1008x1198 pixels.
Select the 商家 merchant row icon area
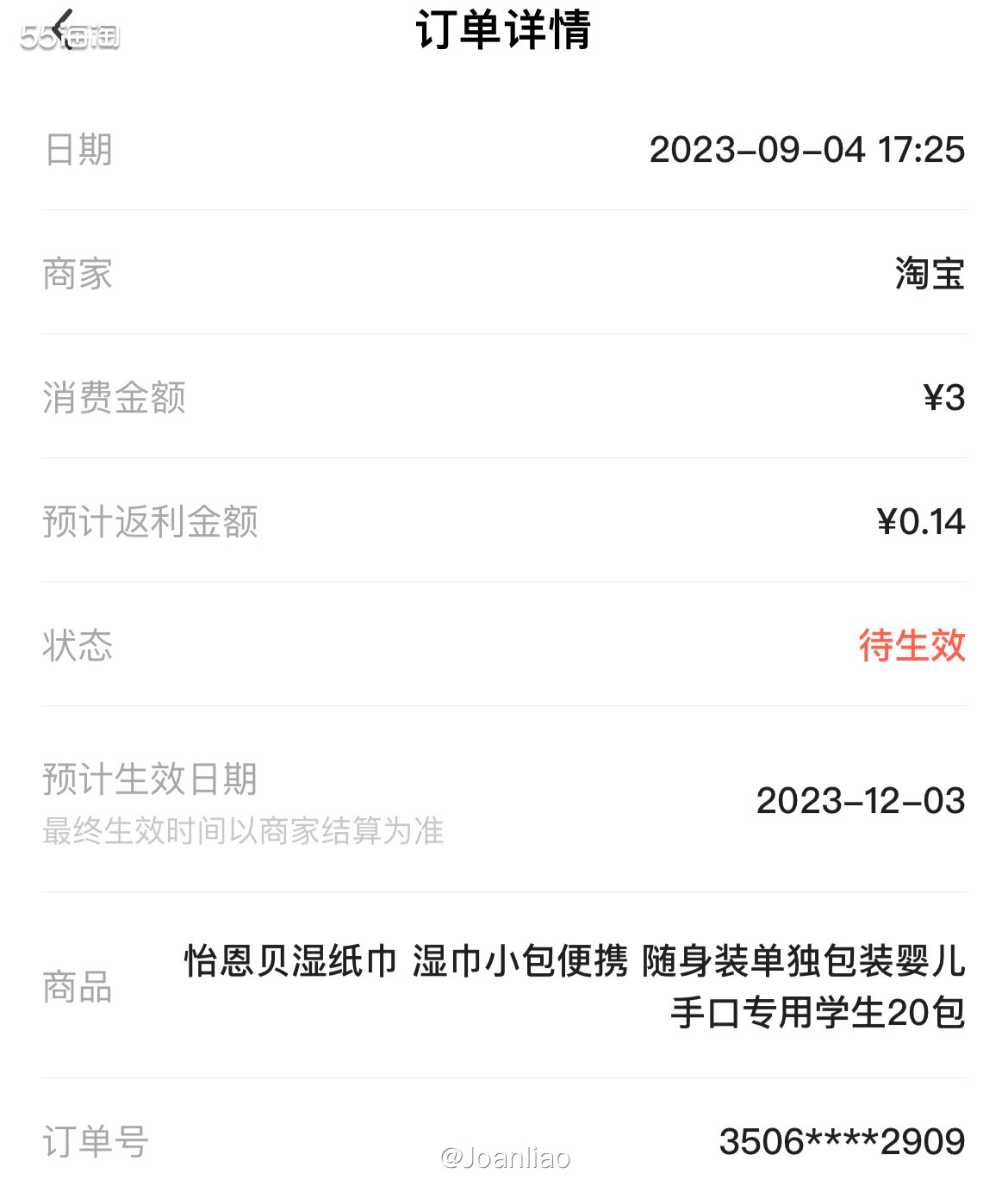[78, 275]
